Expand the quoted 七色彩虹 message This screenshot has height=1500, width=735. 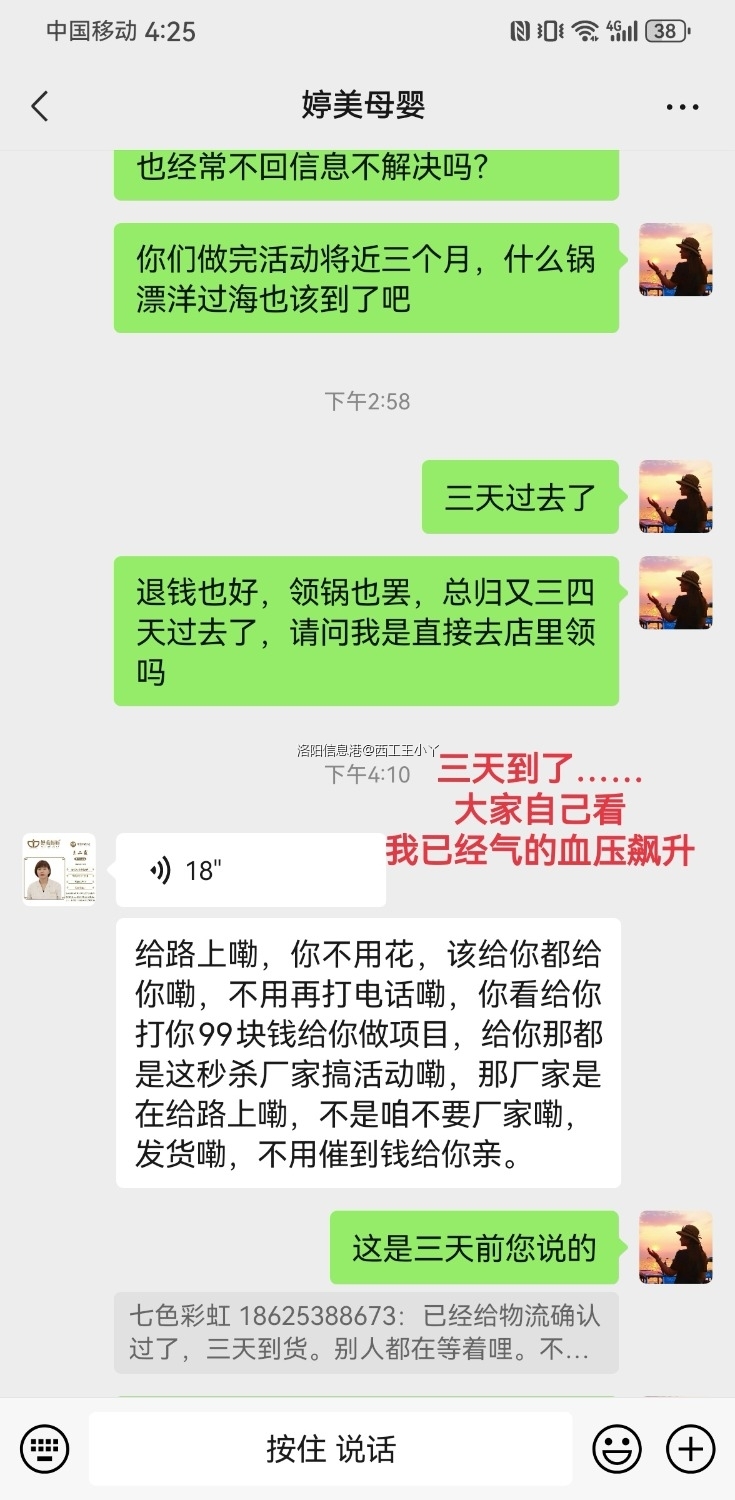click(x=365, y=1332)
